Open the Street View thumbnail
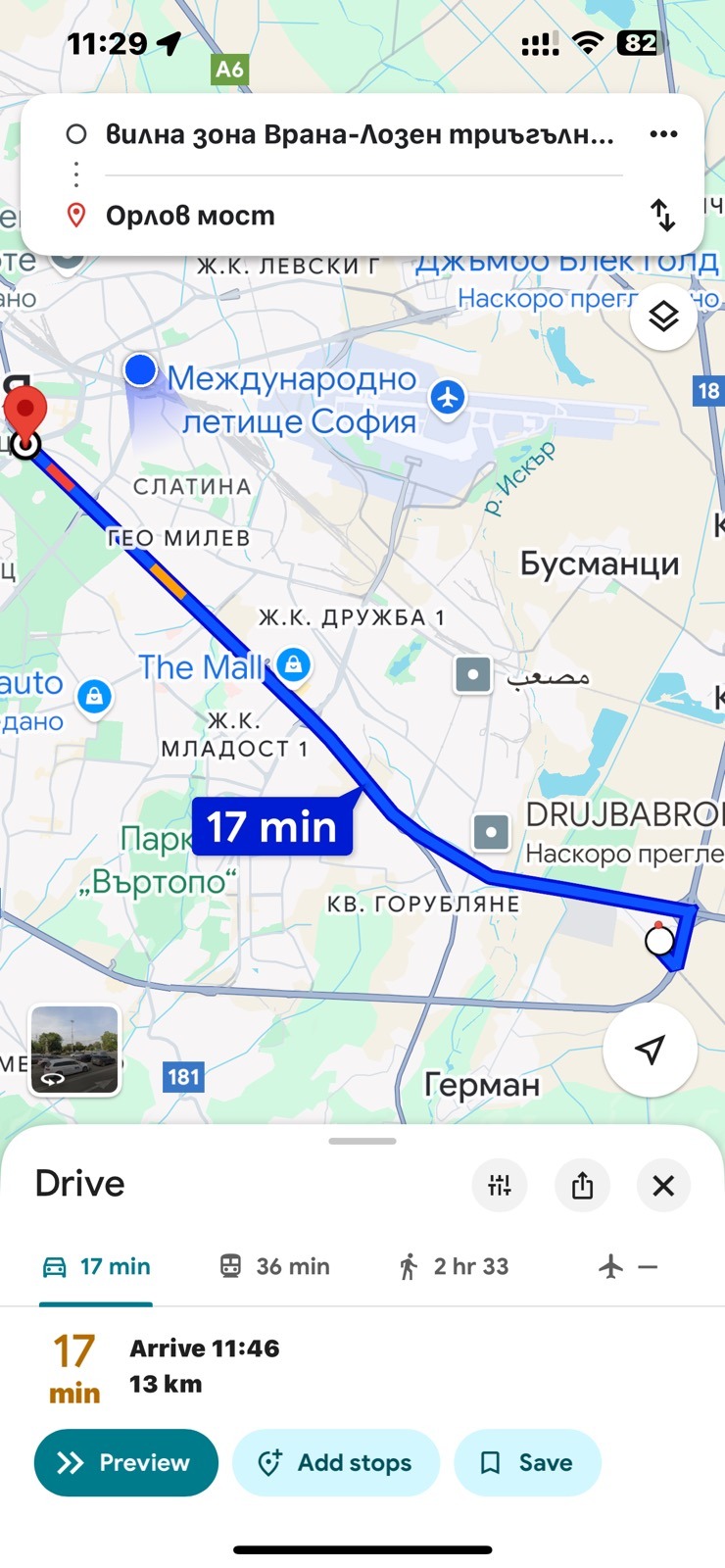This screenshot has width=725, height=1568. [74, 1050]
